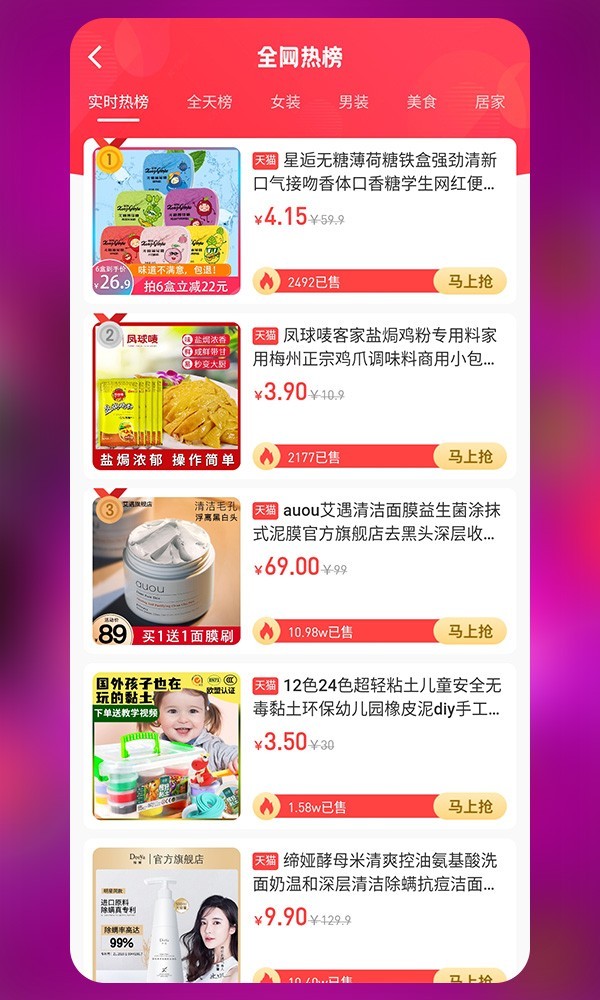The height and width of the screenshot is (1000, 600).
Task: Select the 实时热榜 tab
Action: (x=118, y=102)
